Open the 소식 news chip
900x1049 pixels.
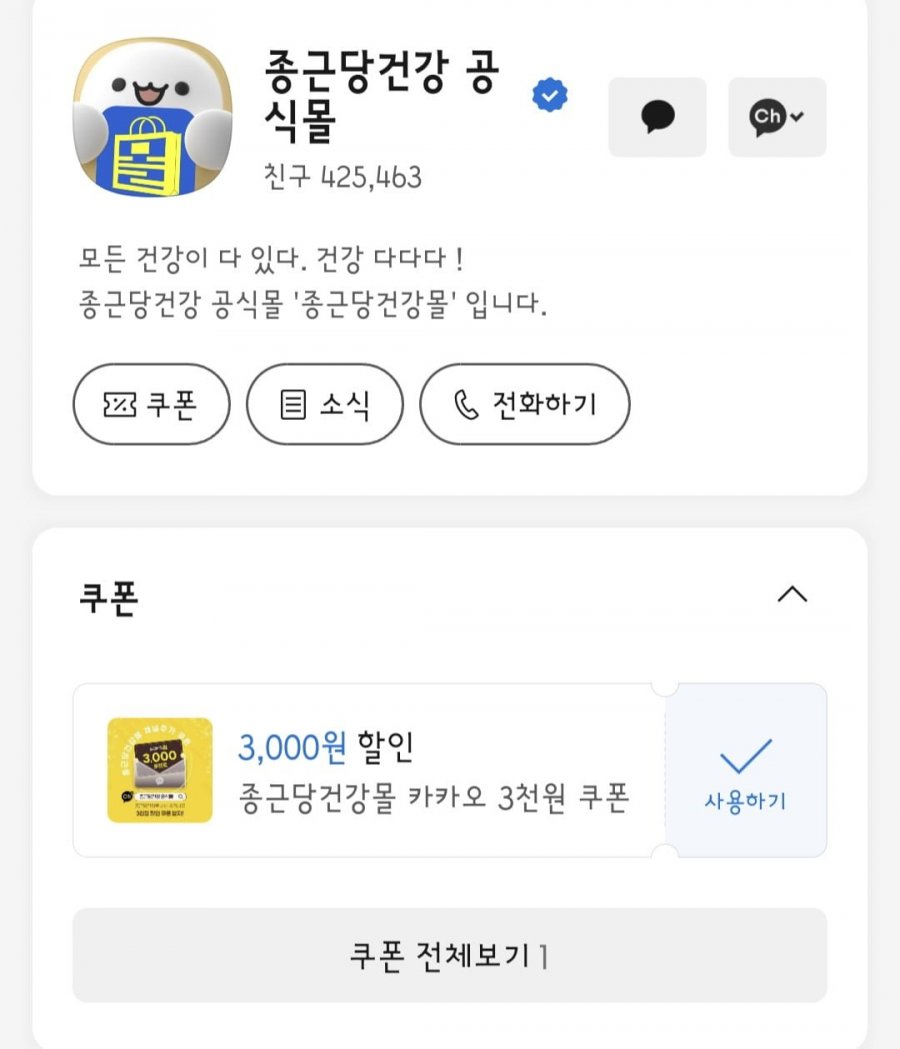click(325, 404)
